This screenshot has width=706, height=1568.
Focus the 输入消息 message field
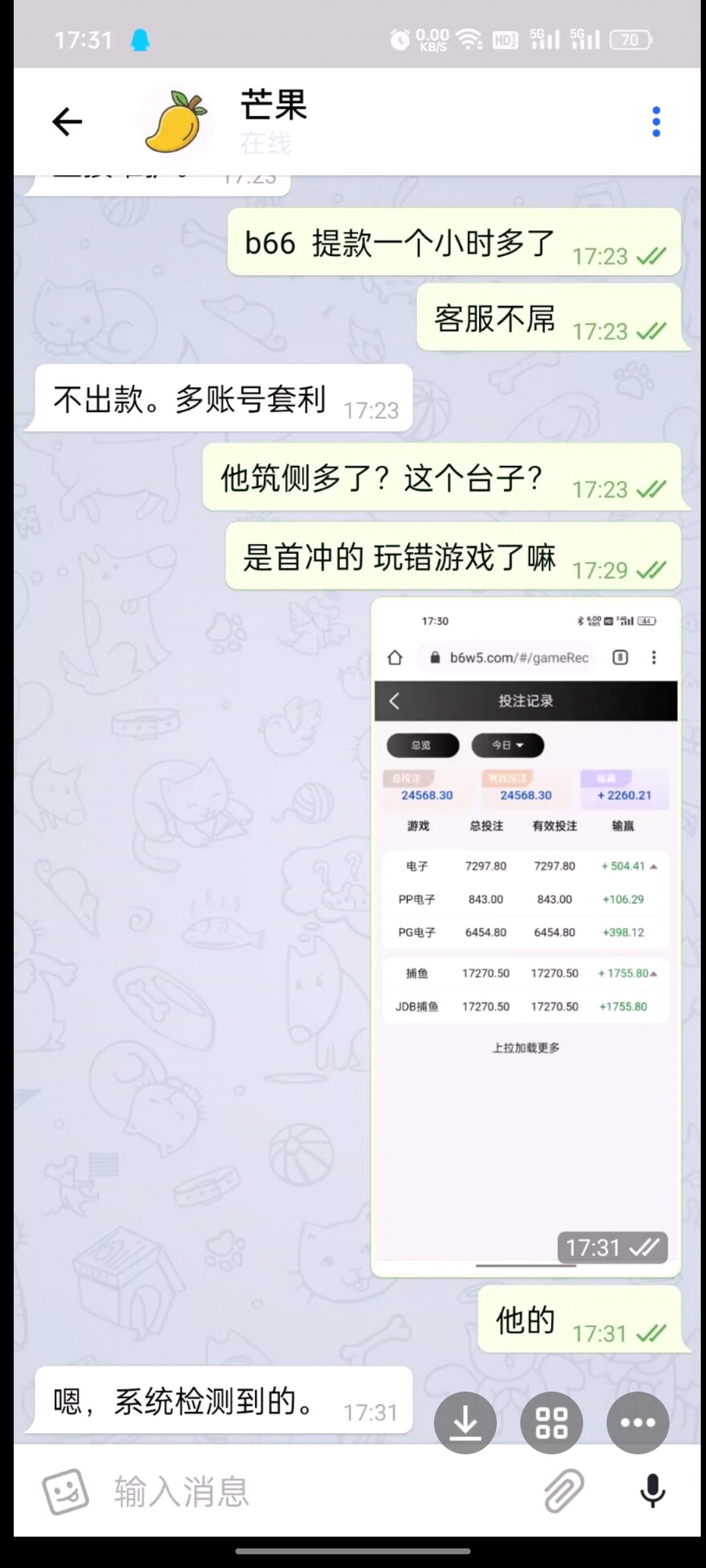coord(314,1492)
